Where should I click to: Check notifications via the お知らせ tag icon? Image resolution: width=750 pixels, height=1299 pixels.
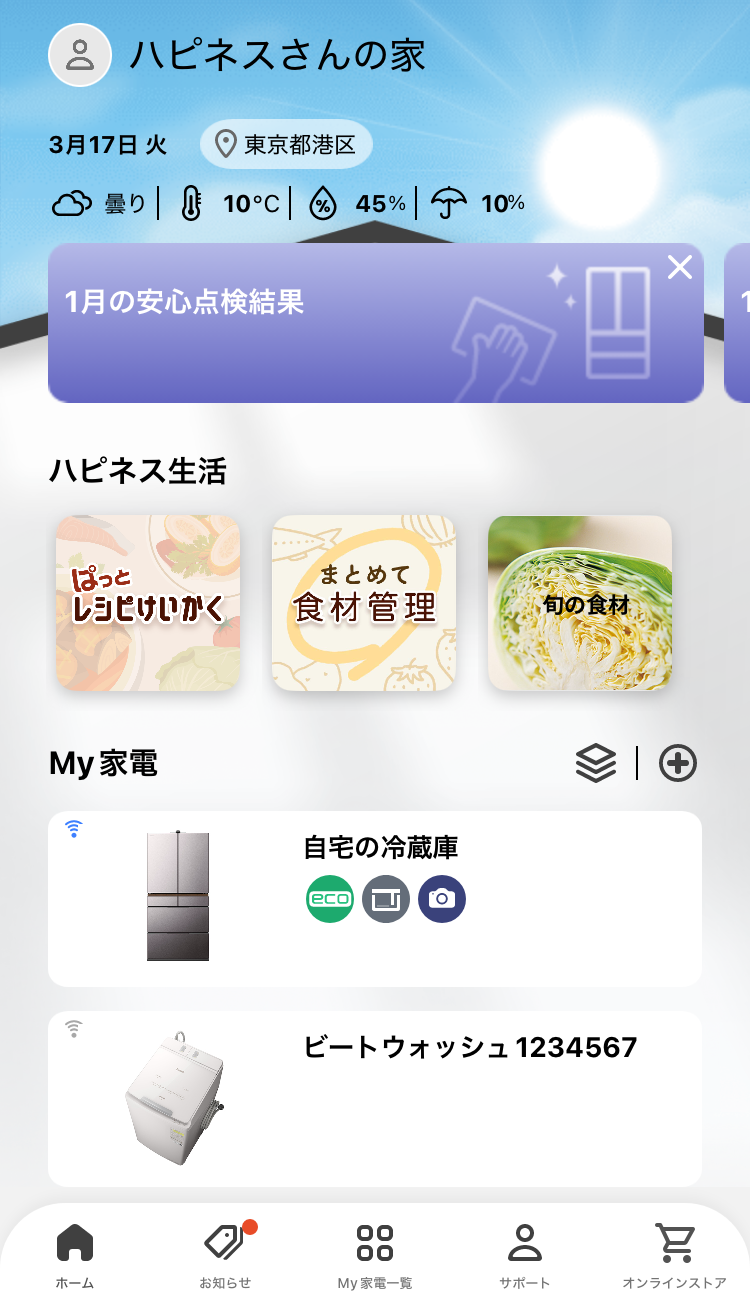pos(225,1250)
